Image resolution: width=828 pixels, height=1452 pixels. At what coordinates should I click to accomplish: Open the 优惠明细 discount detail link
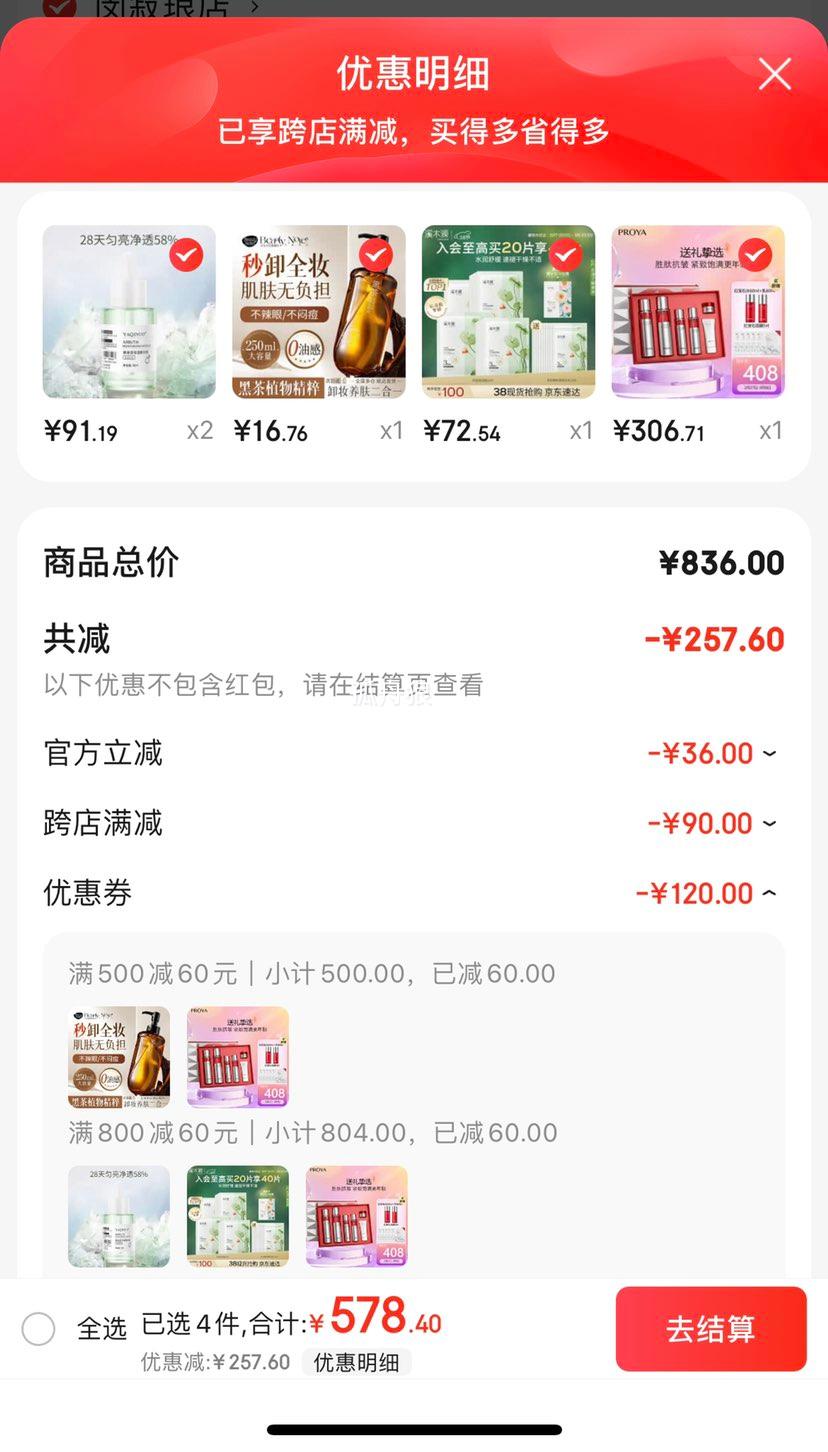point(357,1361)
